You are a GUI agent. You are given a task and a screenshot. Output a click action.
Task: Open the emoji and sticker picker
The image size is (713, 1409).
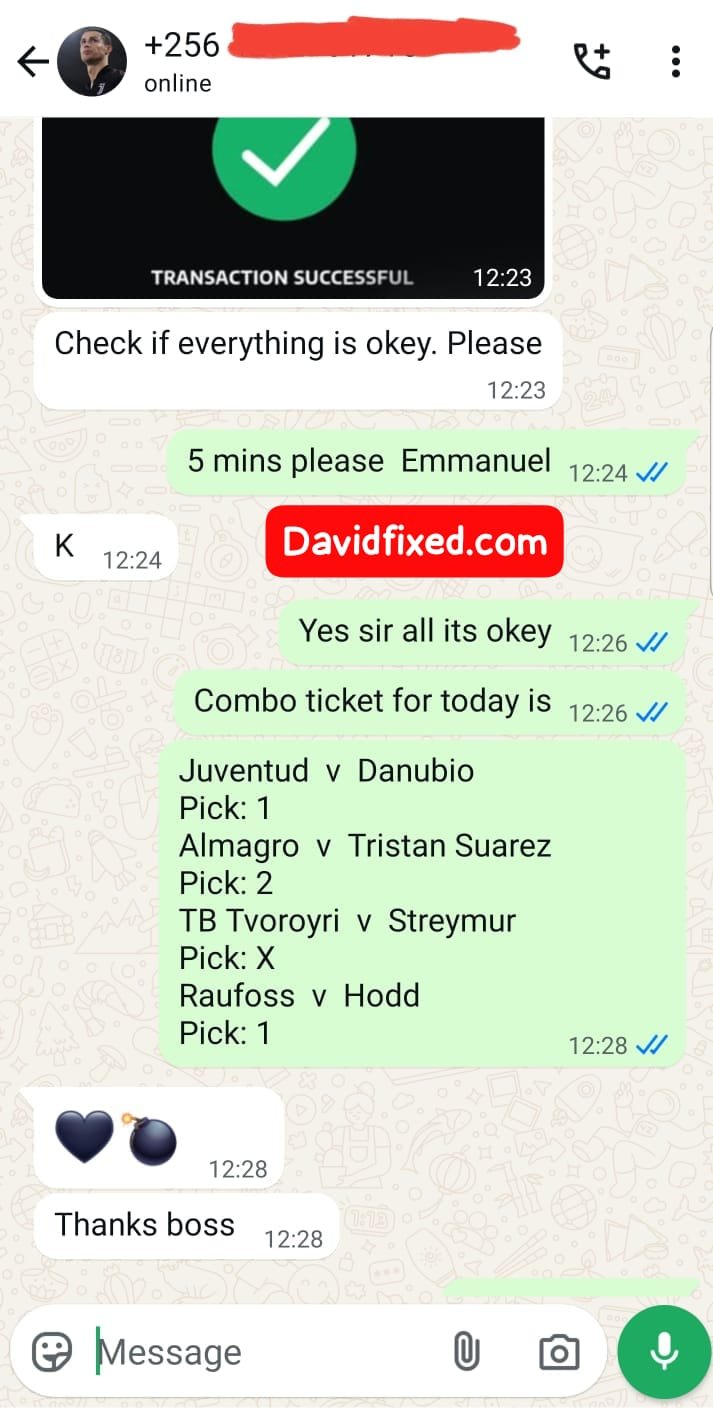point(53,1353)
